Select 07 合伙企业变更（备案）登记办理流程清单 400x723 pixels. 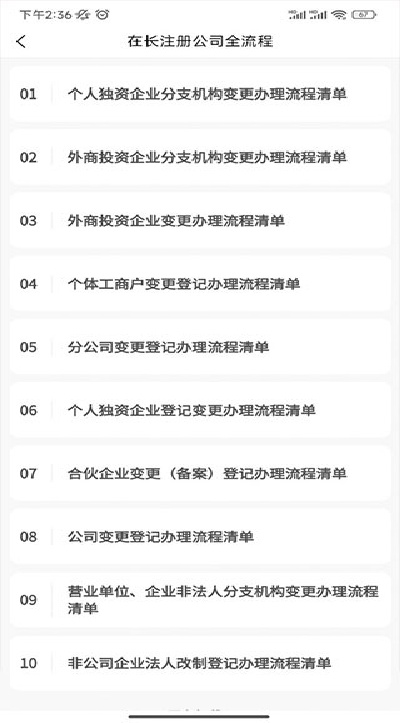(200, 473)
